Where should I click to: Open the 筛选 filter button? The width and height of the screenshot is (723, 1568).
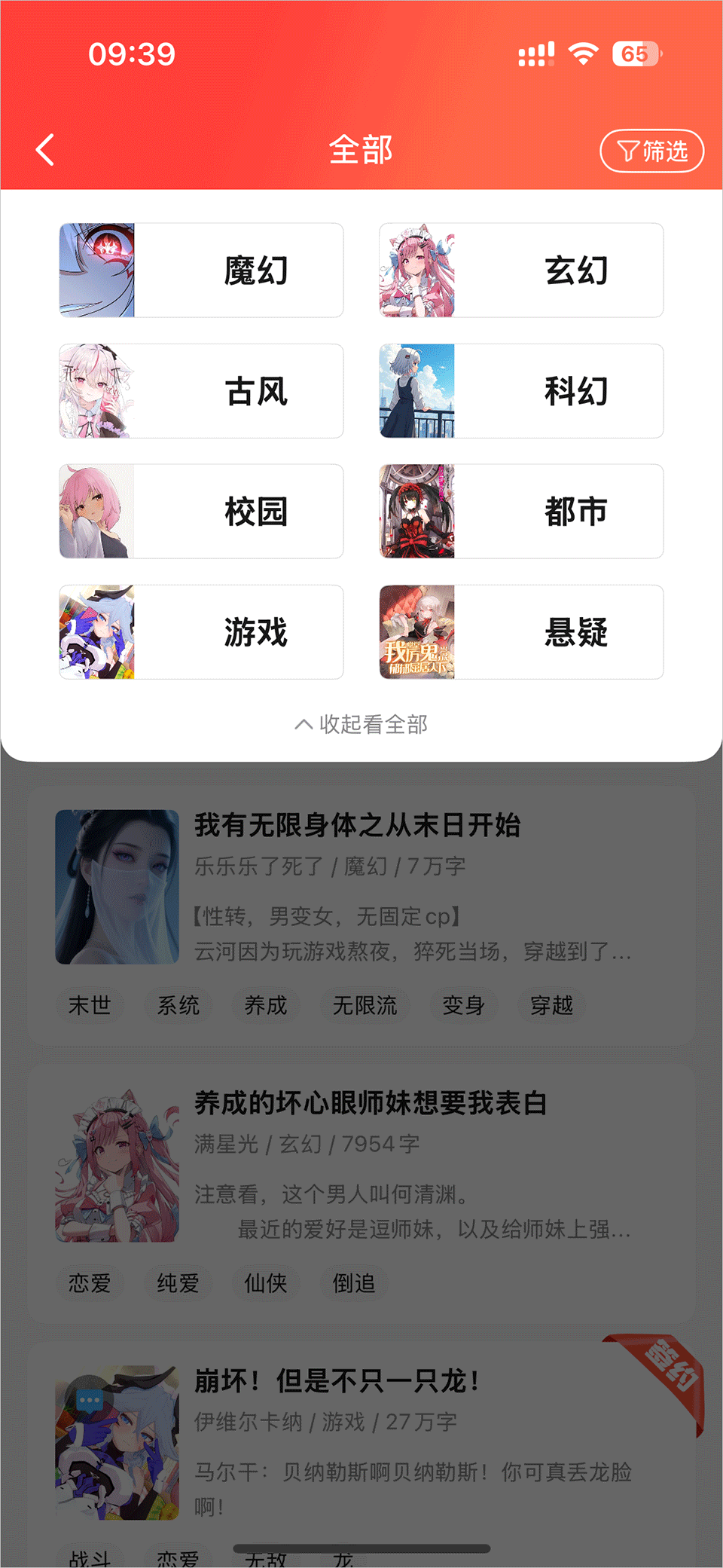pos(651,151)
